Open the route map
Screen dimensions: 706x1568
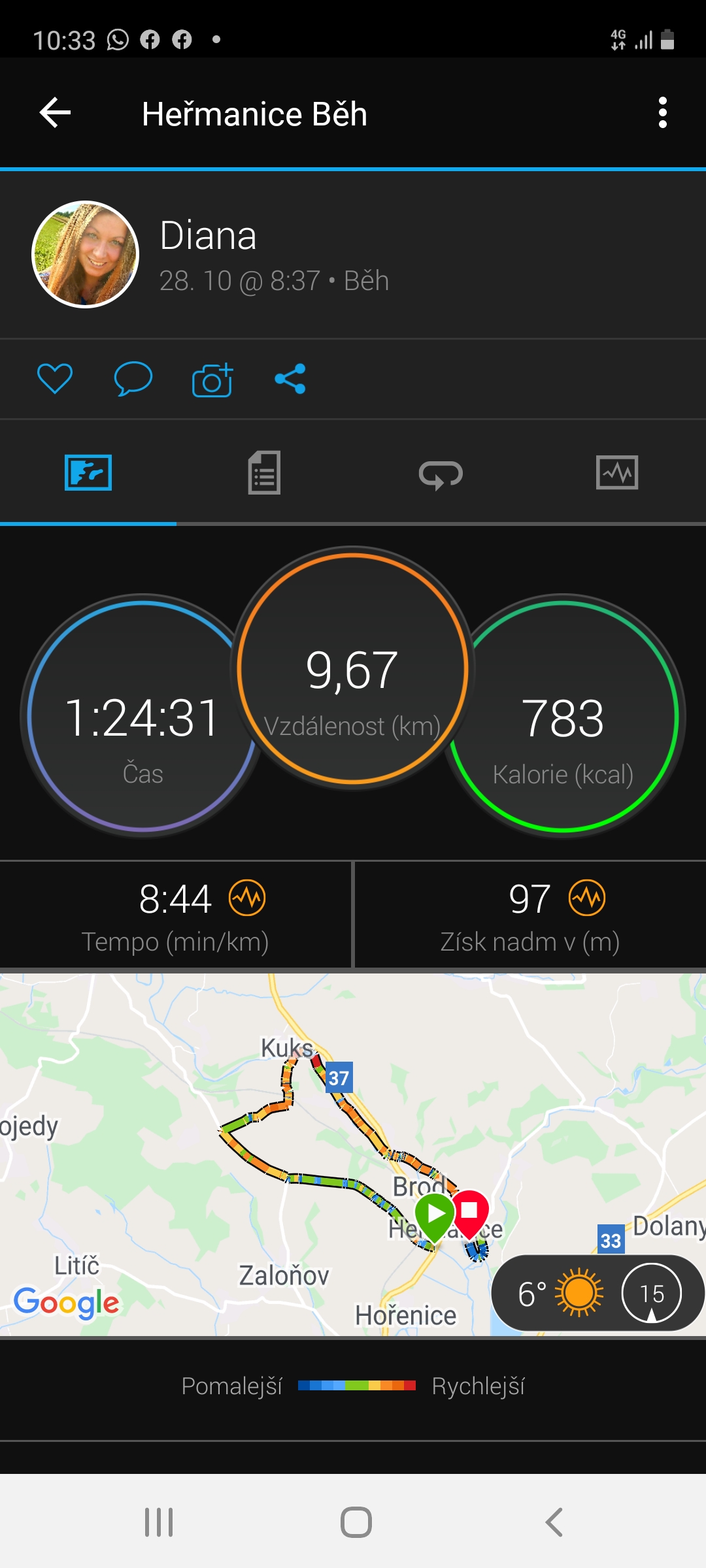(353, 1154)
